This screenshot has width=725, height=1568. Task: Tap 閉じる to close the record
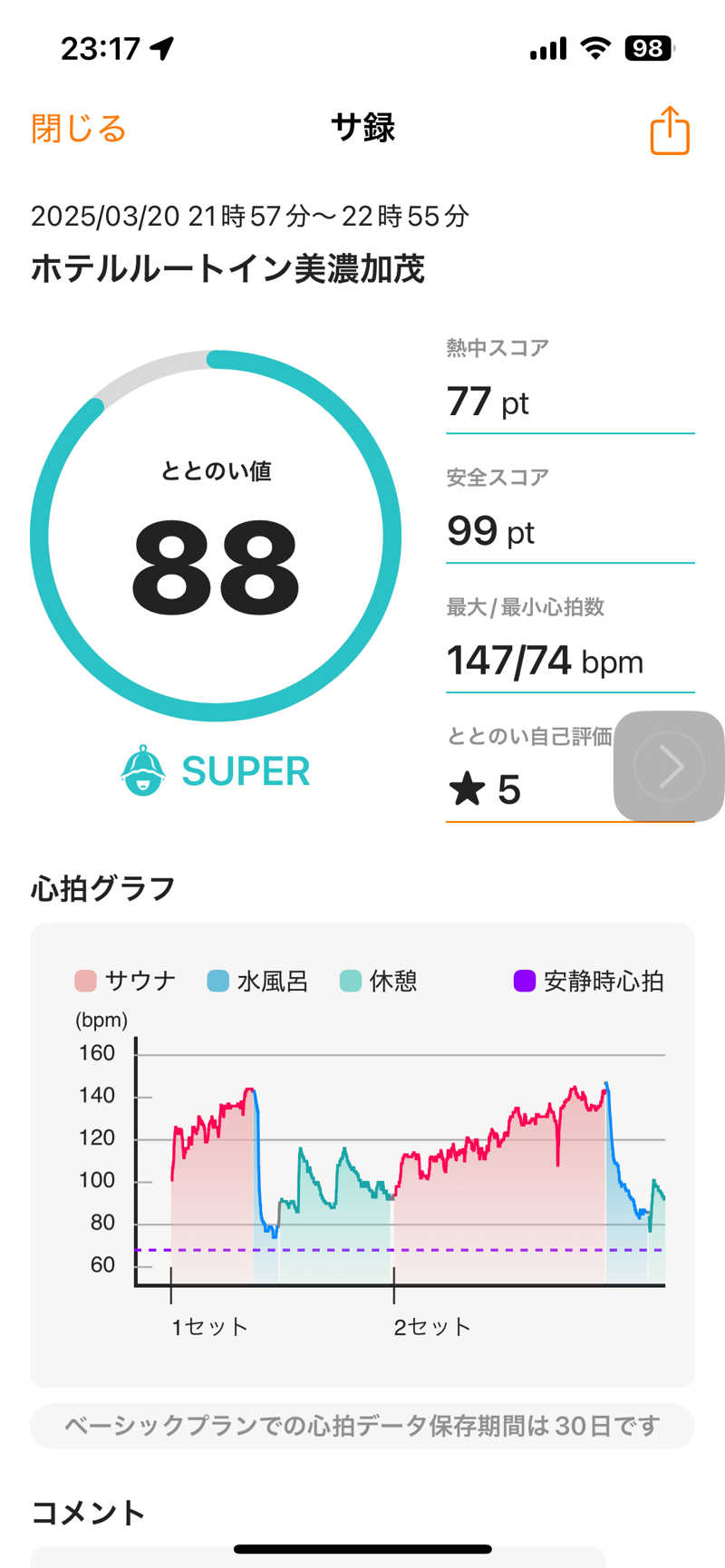tap(78, 130)
